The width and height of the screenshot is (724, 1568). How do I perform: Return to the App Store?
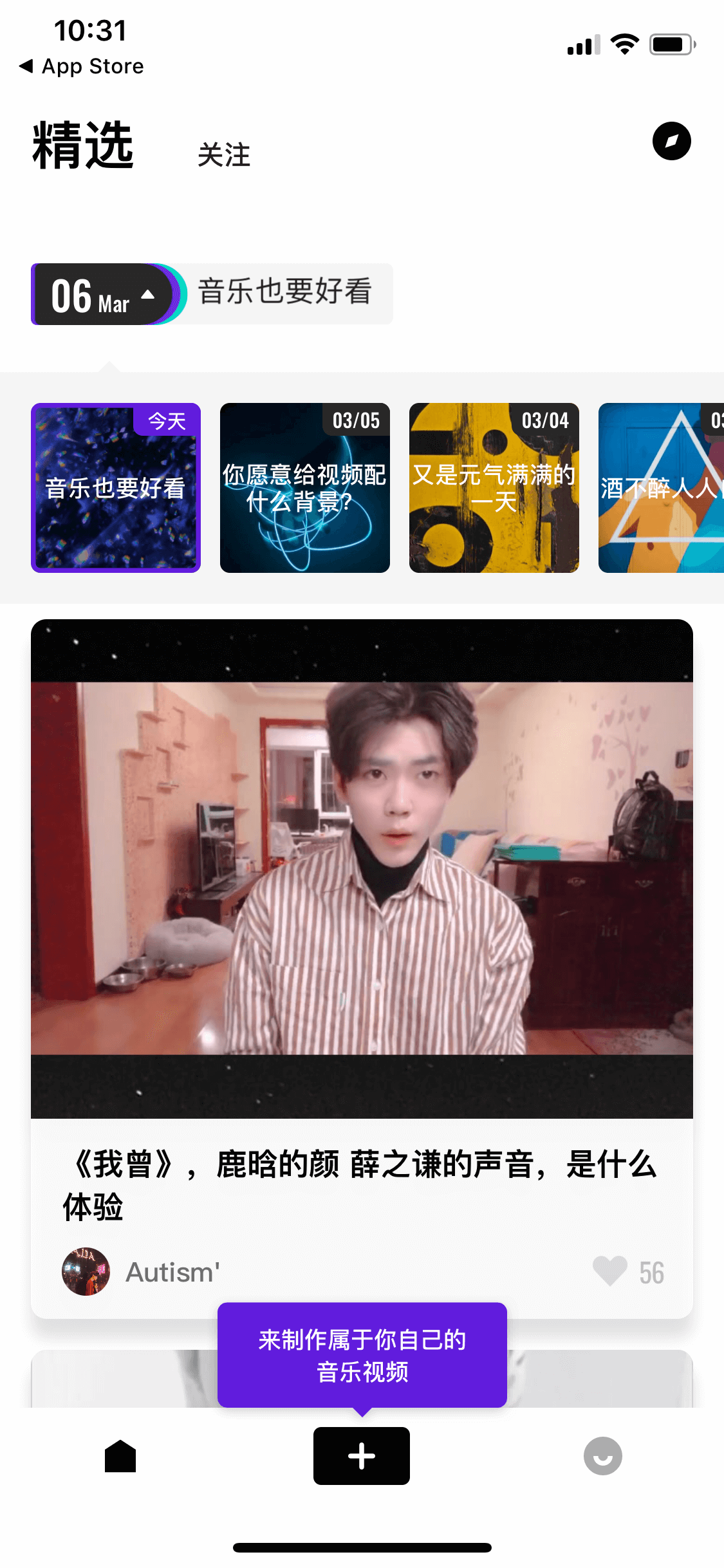(82, 66)
